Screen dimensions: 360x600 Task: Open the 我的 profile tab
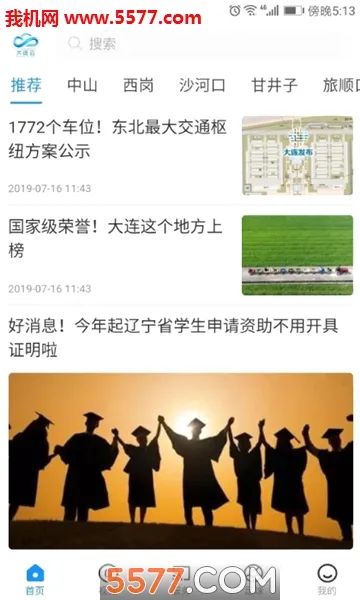[x=327, y=579]
